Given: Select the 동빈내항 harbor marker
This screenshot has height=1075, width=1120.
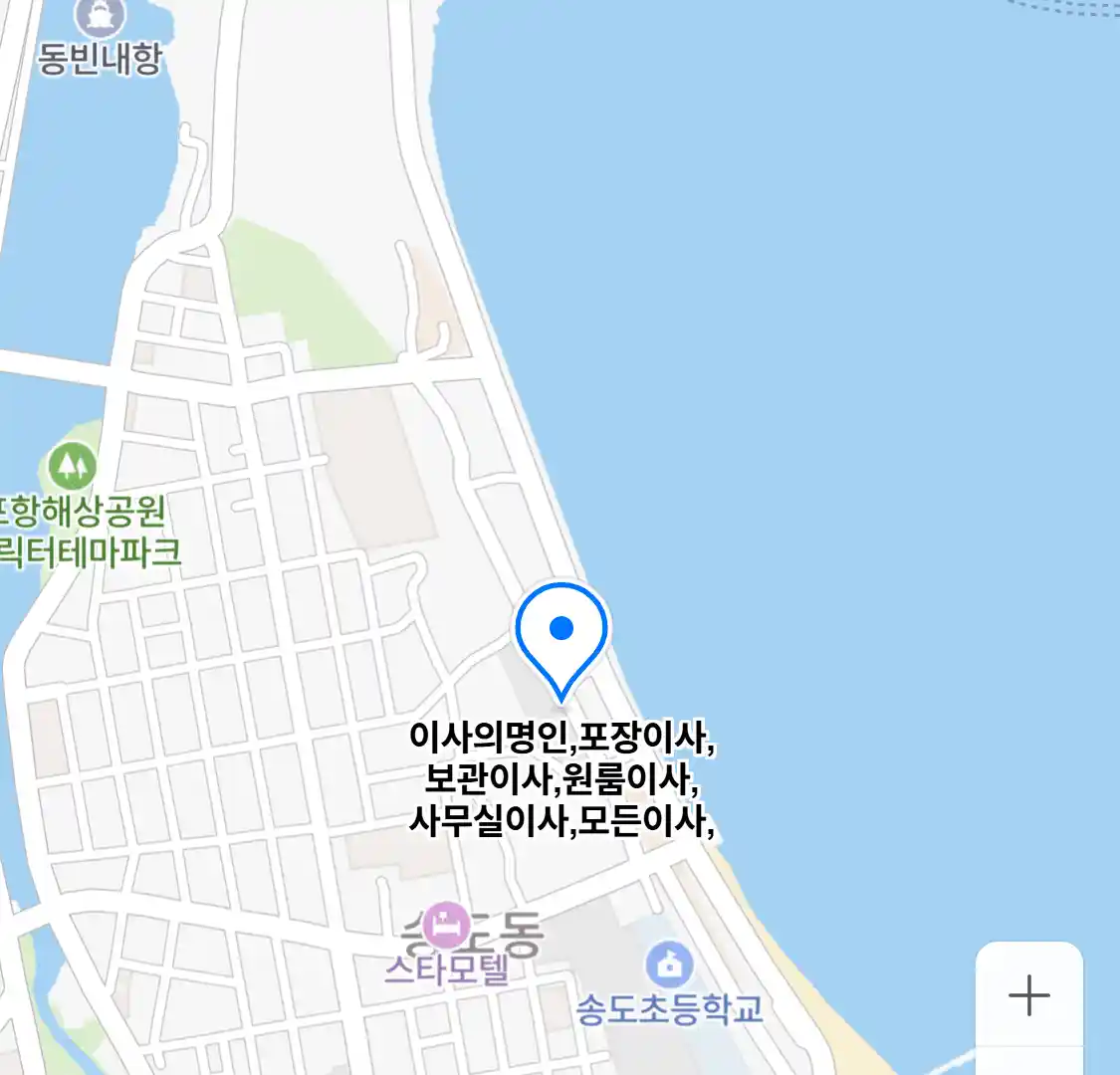Looking at the screenshot, I should 100,14.
